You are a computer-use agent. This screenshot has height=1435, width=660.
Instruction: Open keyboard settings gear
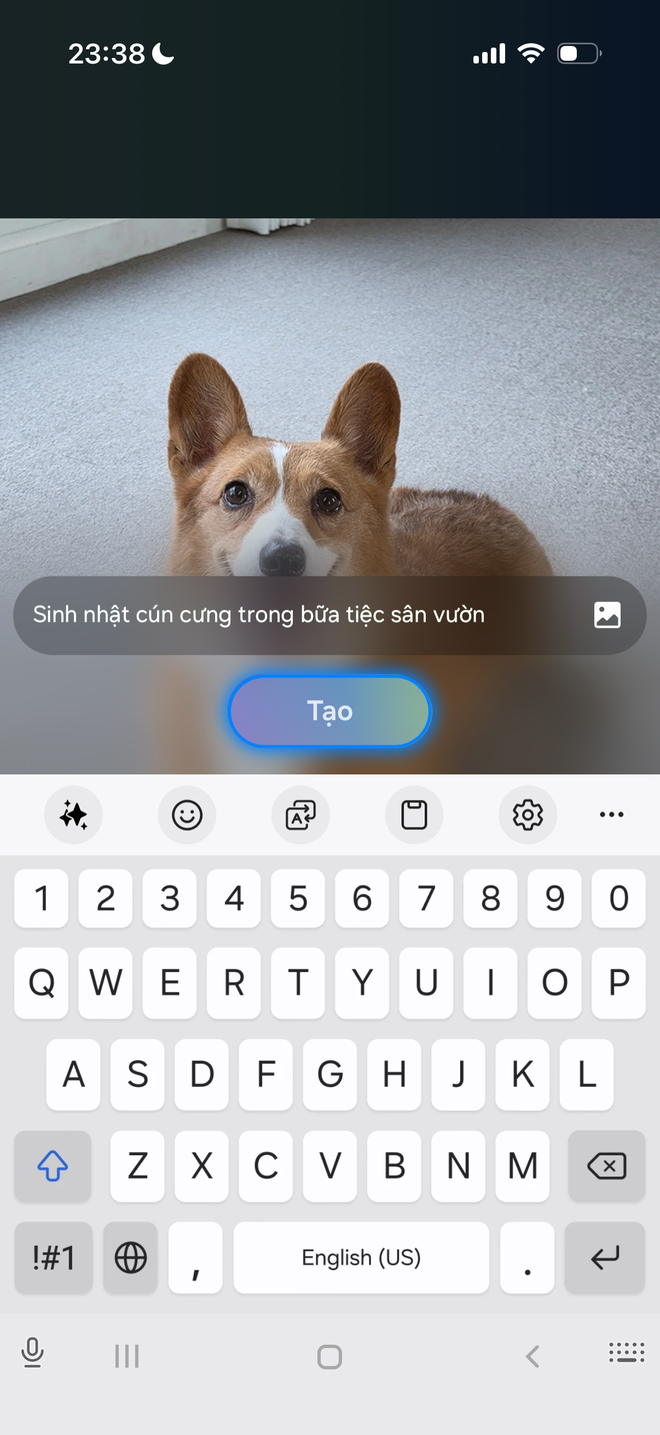coord(527,815)
